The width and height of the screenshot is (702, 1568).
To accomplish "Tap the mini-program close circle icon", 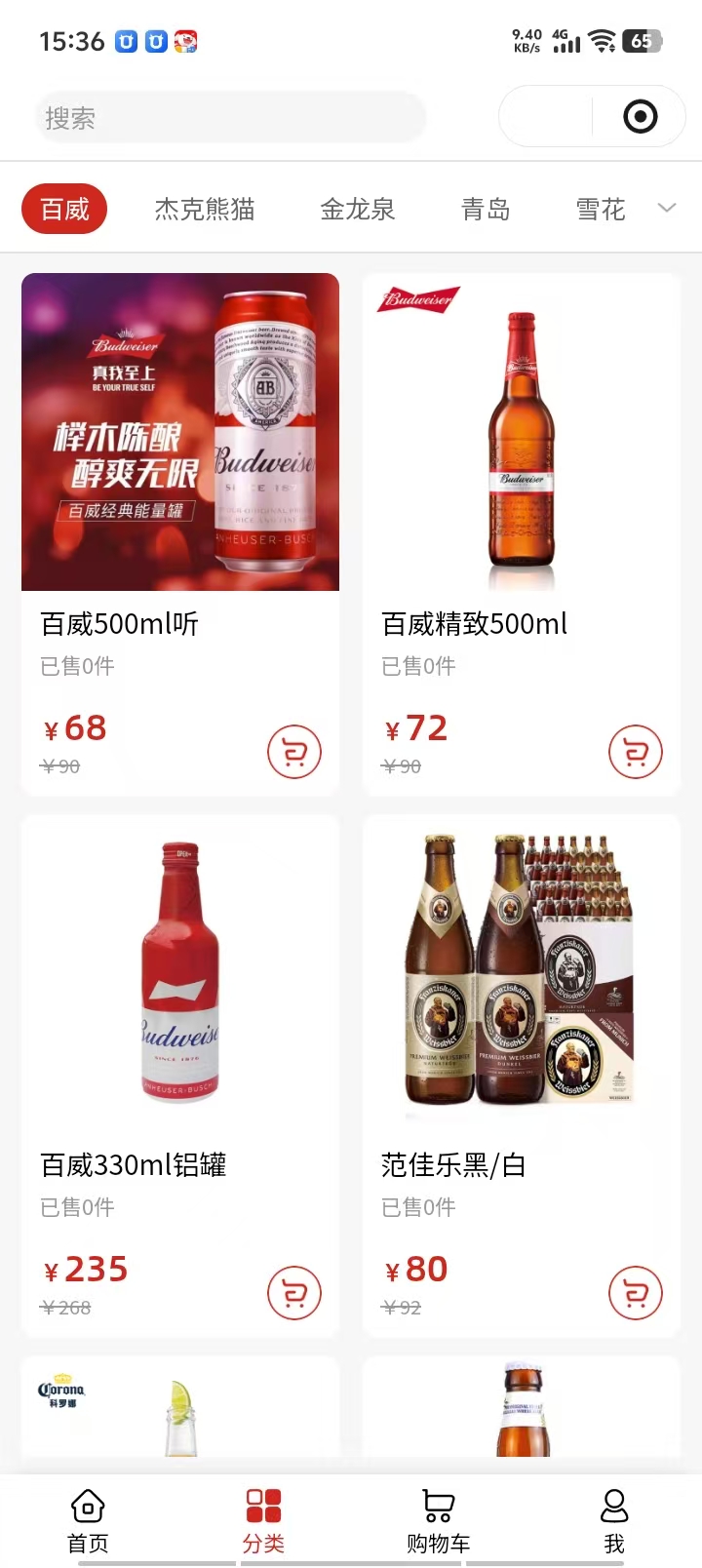I will click(640, 117).
